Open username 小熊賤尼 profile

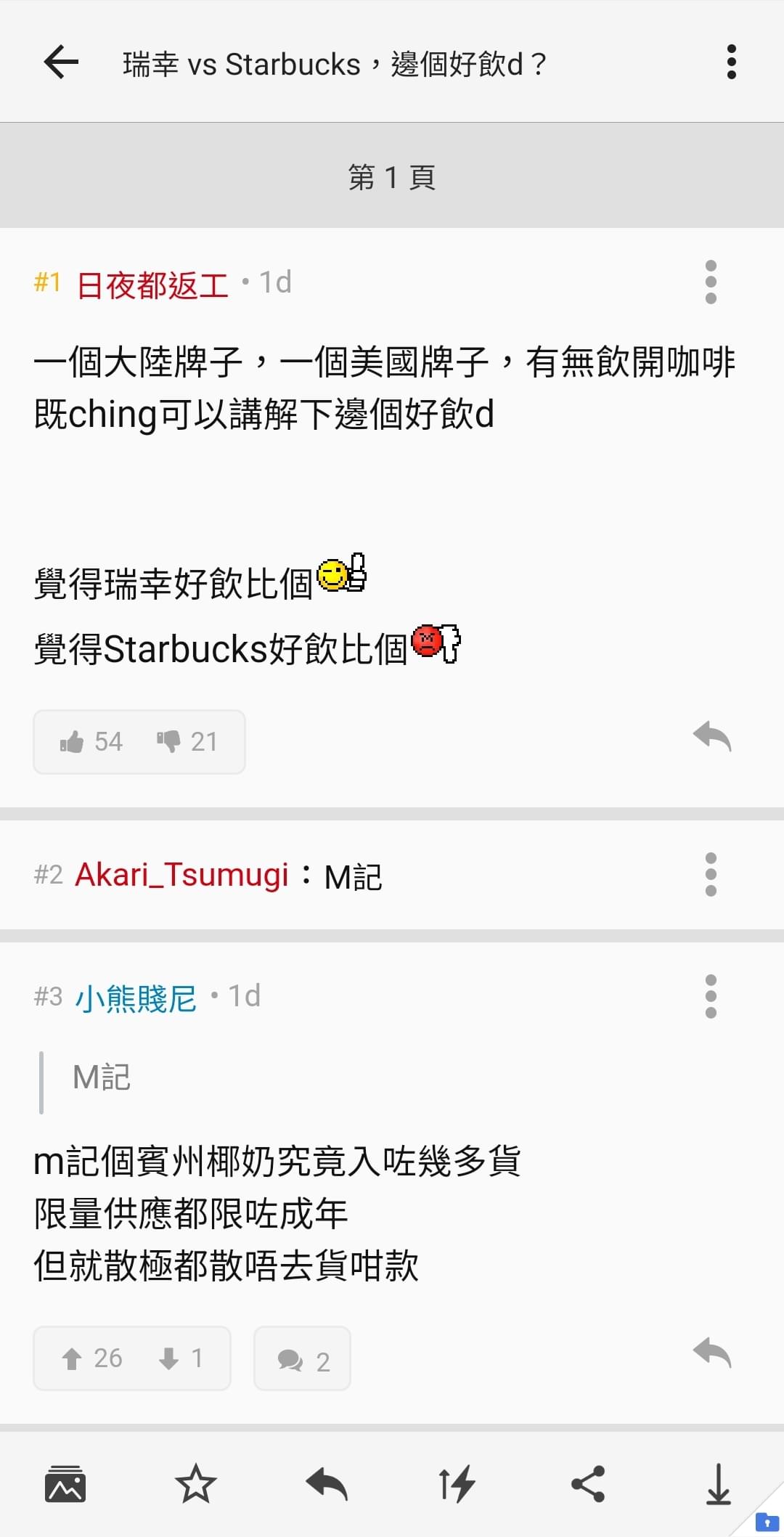click(x=136, y=998)
